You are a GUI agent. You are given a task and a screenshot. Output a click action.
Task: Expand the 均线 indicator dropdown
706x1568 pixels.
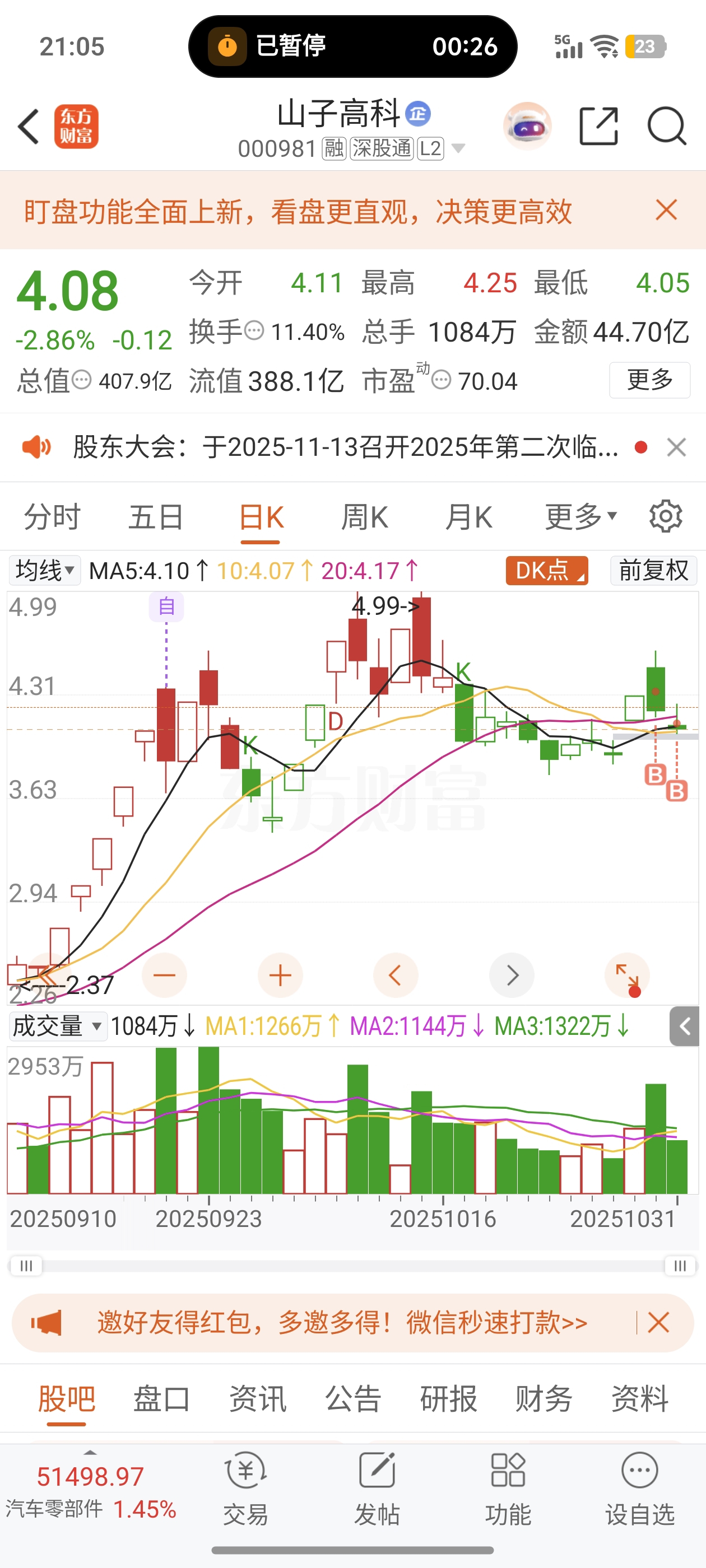[x=44, y=570]
